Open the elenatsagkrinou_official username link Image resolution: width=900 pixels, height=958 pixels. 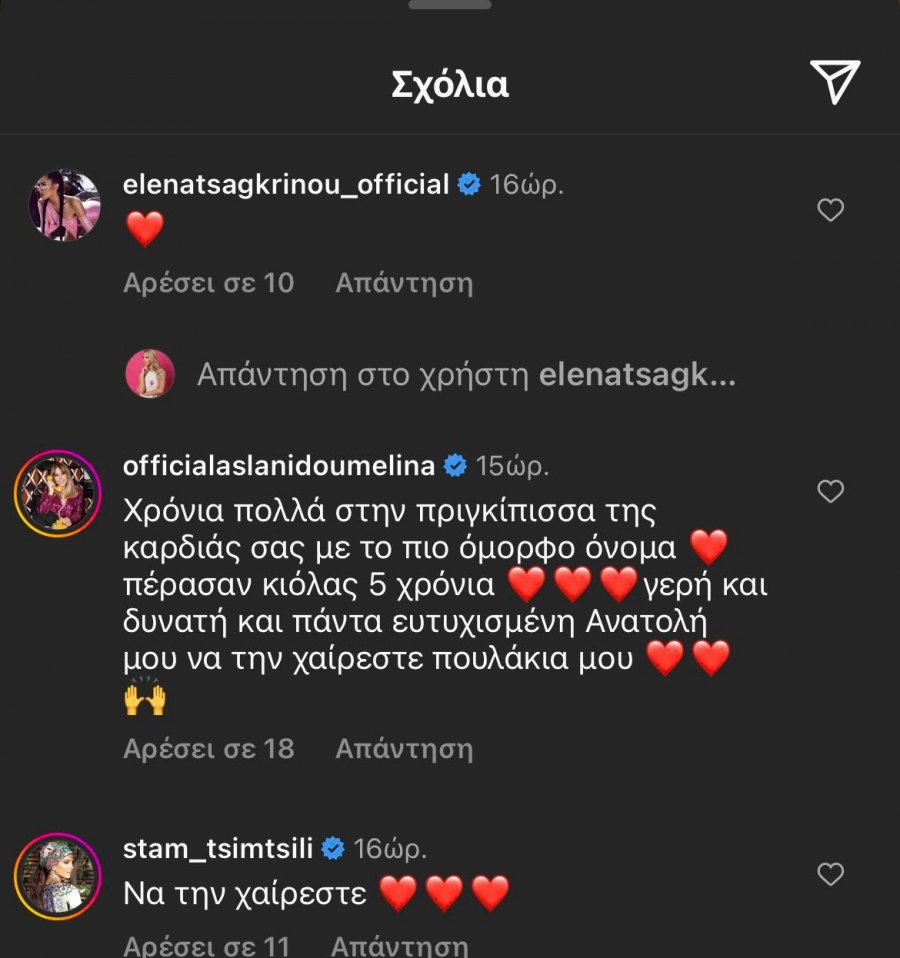[285, 185]
